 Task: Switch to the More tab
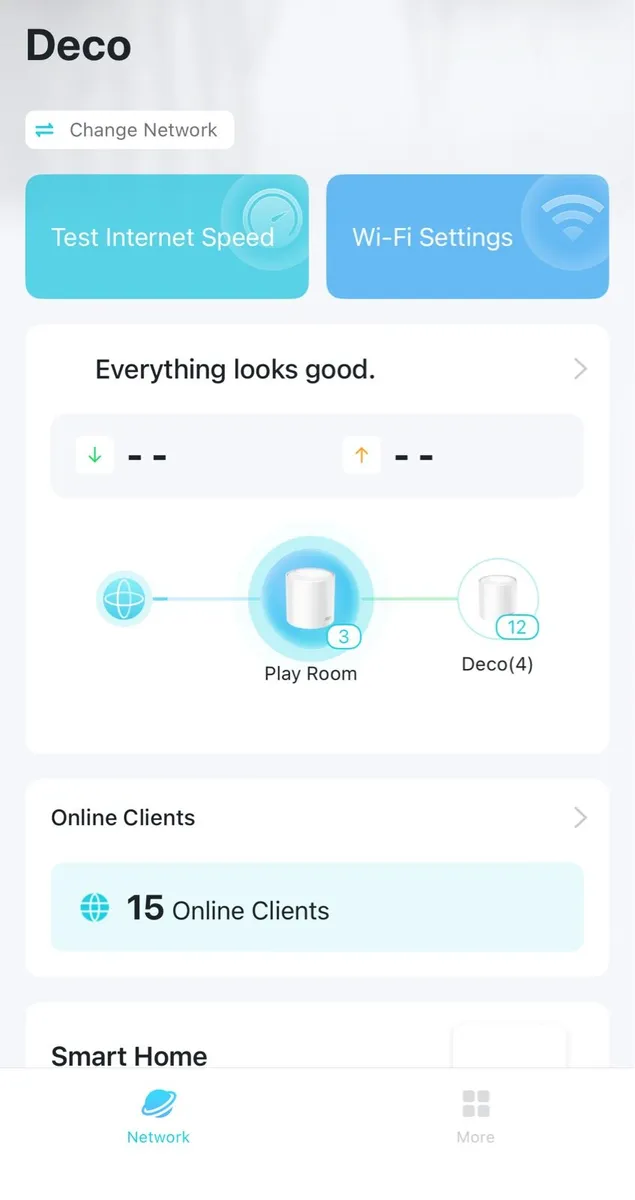[476, 1117]
